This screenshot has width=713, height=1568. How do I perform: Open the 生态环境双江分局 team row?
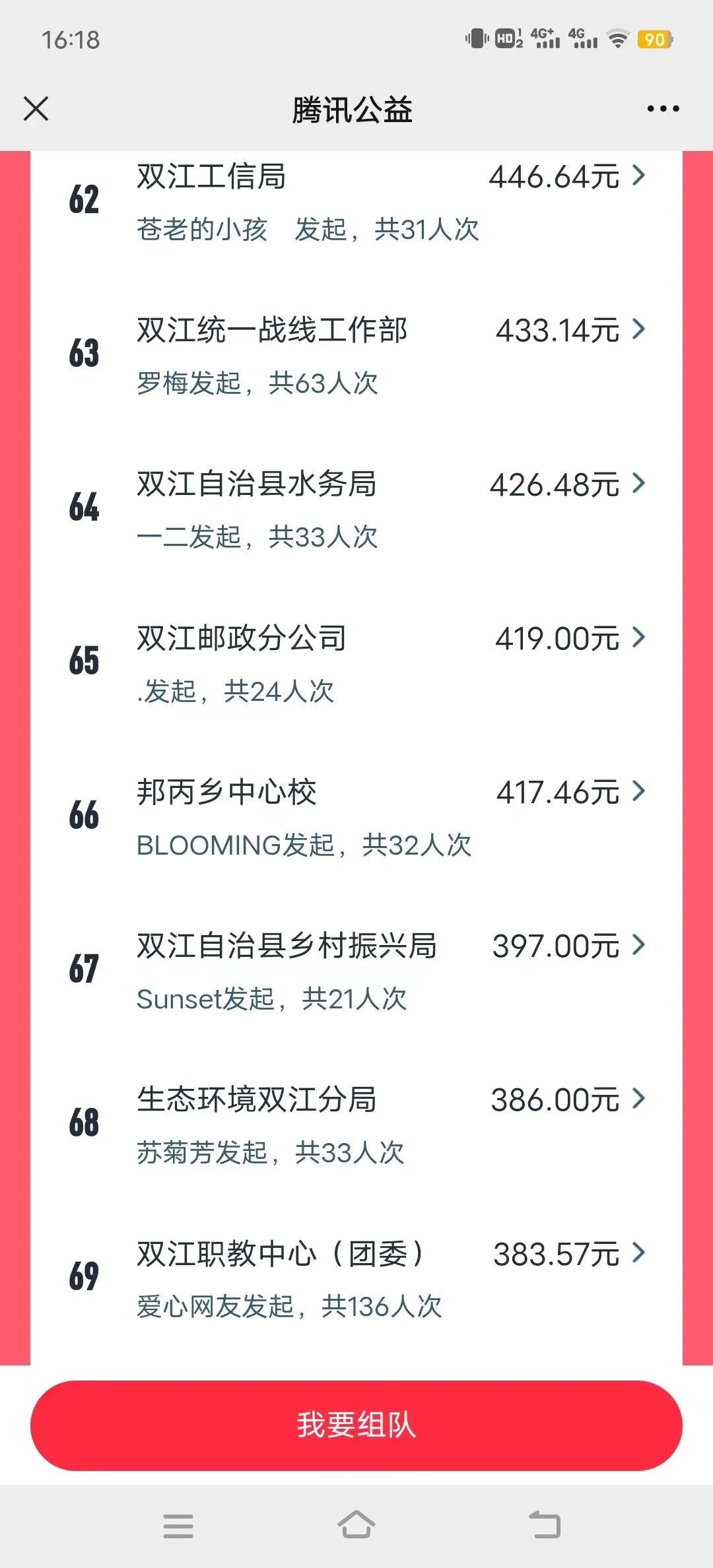tap(356, 1123)
